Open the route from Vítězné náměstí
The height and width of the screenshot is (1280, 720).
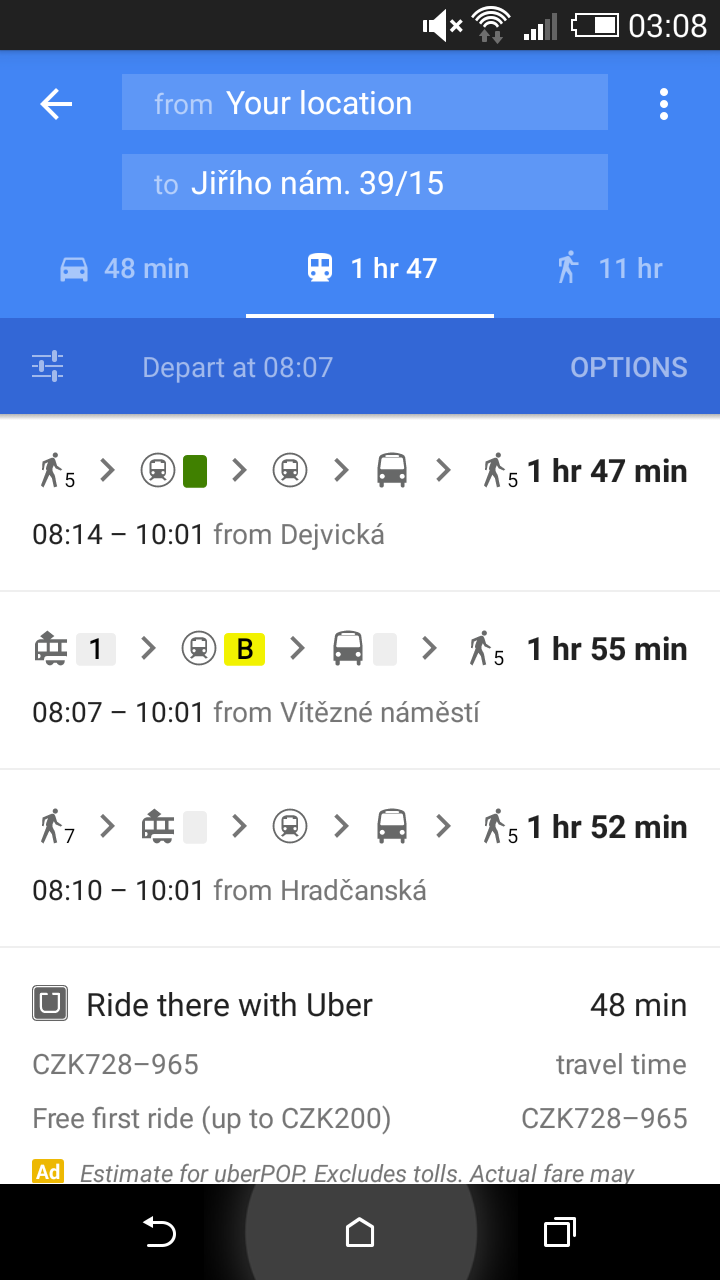pos(360,680)
